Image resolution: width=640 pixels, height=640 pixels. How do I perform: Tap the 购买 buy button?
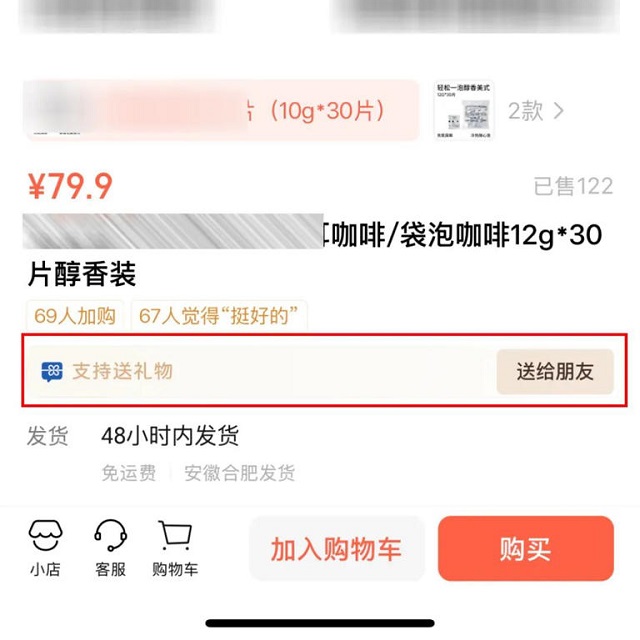point(525,549)
